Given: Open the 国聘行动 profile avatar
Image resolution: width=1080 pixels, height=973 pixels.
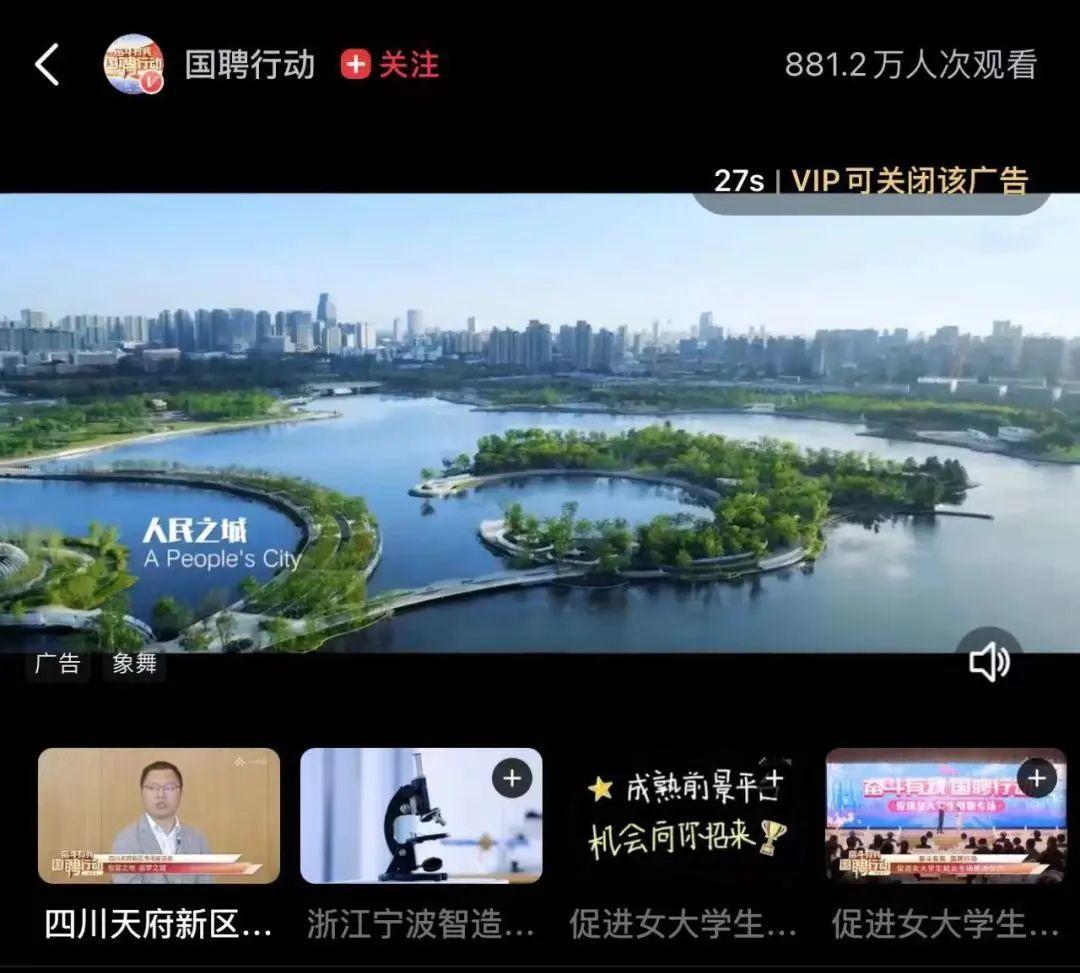Looking at the screenshot, I should click(134, 64).
